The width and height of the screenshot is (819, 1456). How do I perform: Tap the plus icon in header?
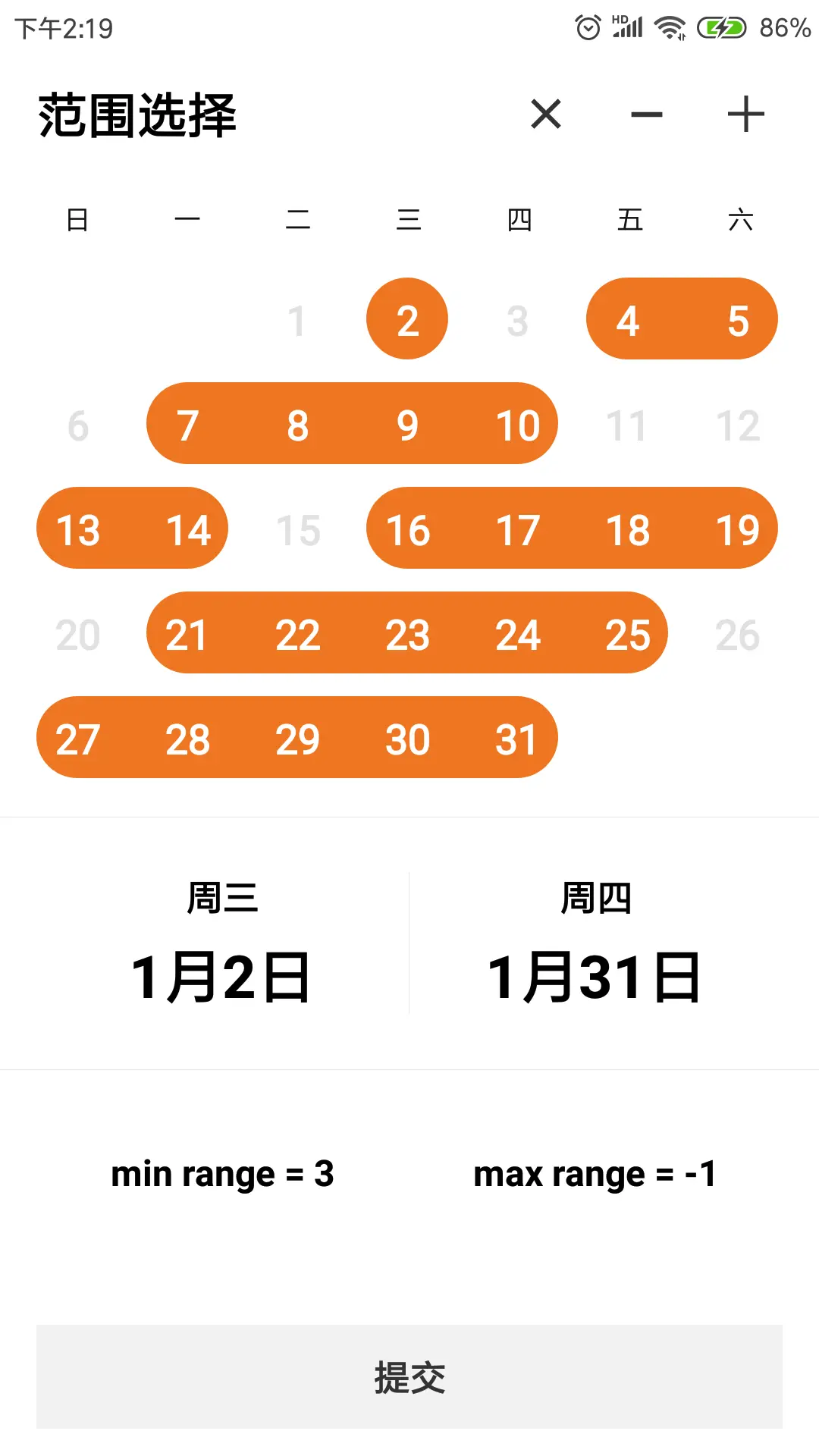point(745,115)
